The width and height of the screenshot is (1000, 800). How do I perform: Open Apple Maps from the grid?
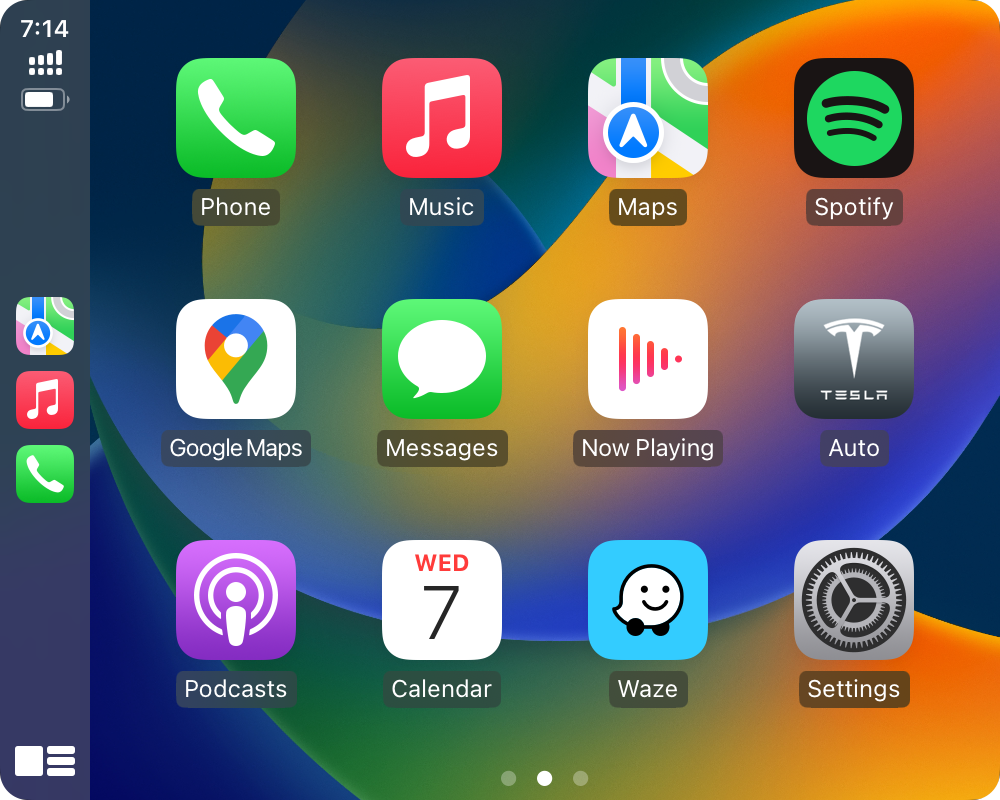pyautogui.click(x=648, y=118)
